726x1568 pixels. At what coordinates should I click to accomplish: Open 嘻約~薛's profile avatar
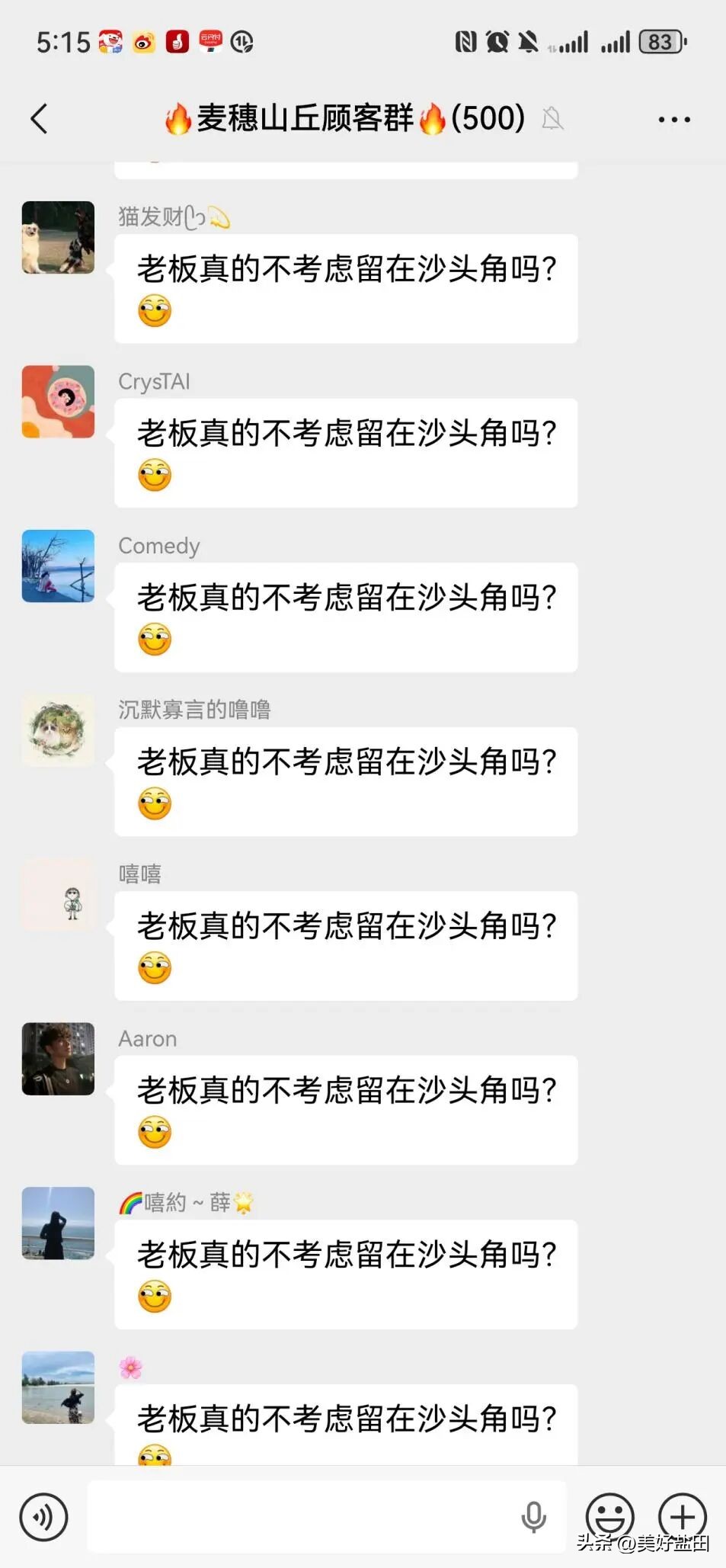click(58, 1223)
